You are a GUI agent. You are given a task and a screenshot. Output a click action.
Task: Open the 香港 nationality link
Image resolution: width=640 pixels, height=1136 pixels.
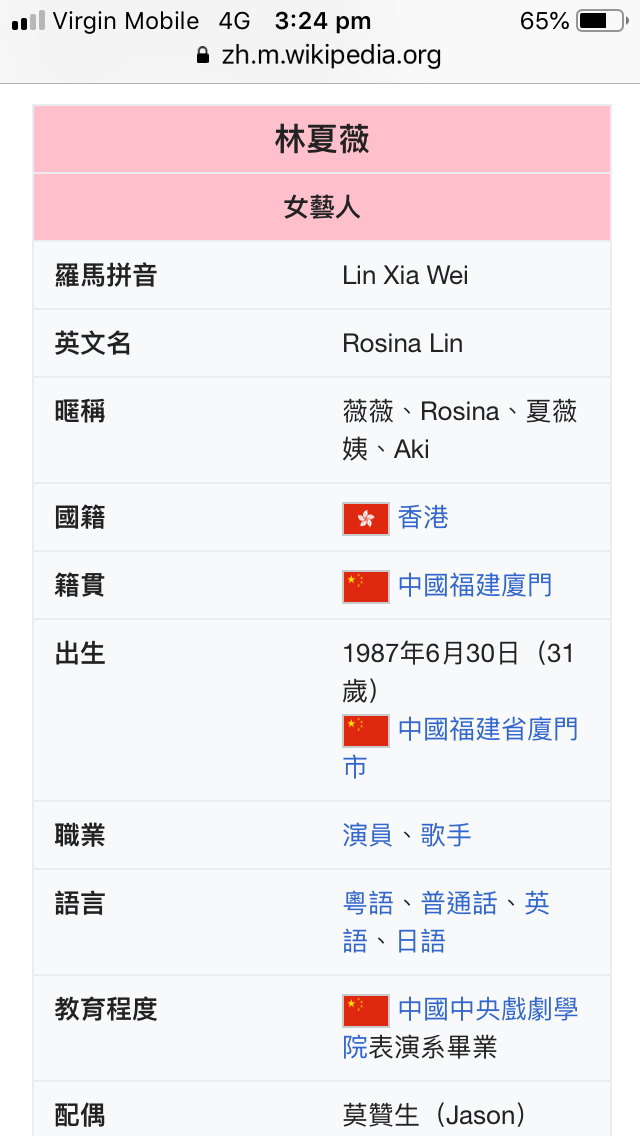click(423, 517)
